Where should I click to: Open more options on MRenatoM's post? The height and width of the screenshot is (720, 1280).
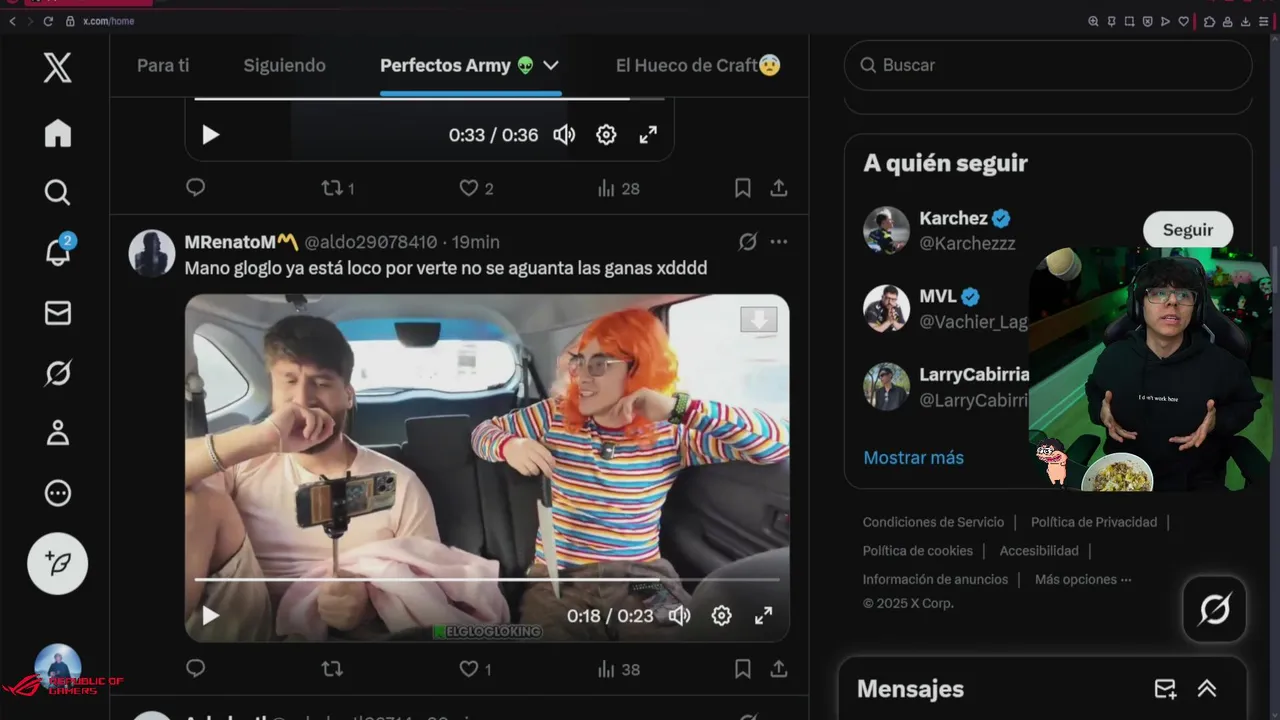coord(779,242)
